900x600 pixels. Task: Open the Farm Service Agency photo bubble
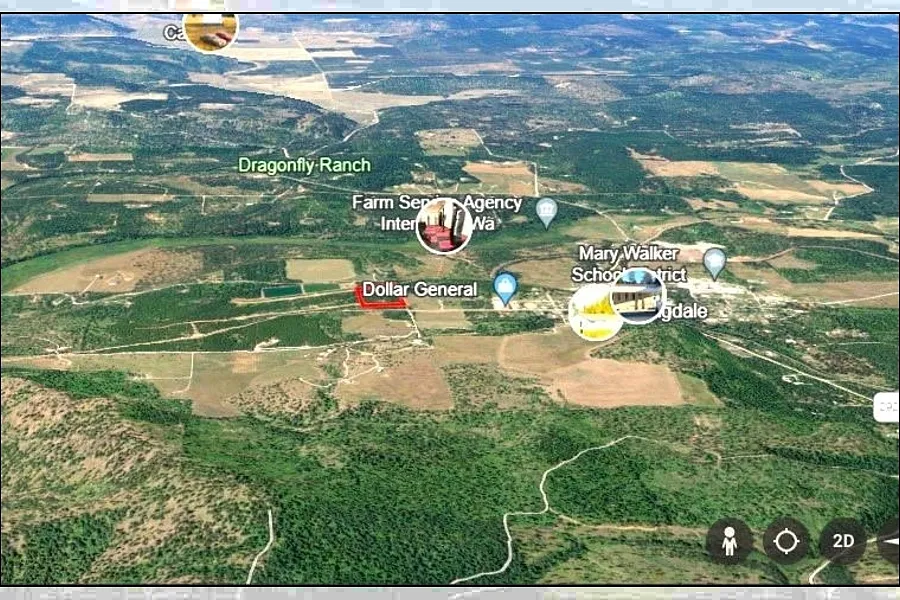[444, 226]
